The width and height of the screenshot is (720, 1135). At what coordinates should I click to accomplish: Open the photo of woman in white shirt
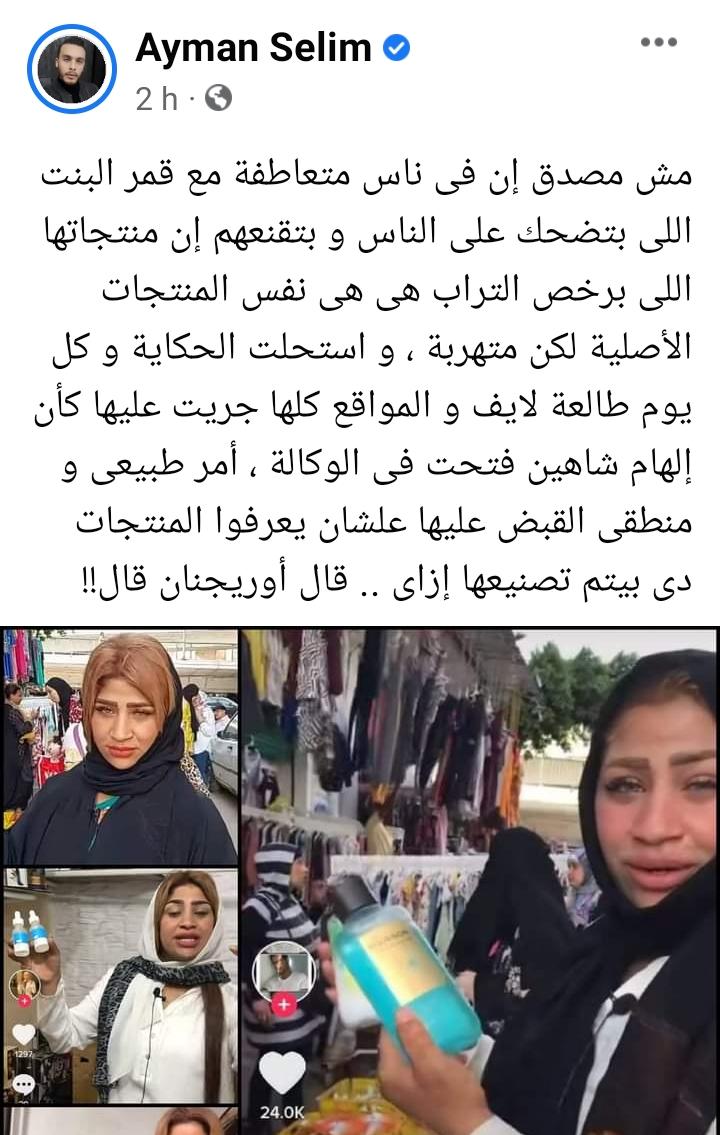(120, 985)
